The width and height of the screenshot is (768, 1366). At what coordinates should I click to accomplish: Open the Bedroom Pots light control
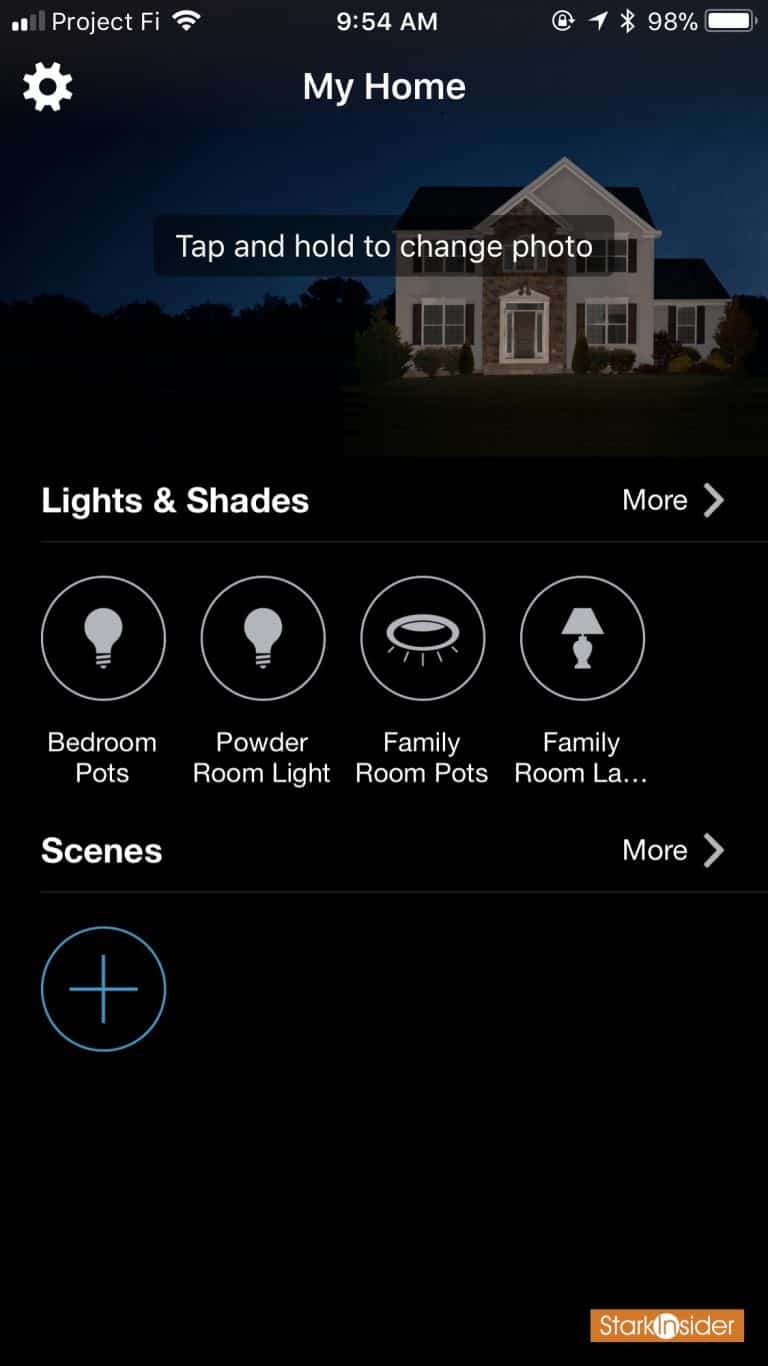pyautogui.click(x=103, y=638)
